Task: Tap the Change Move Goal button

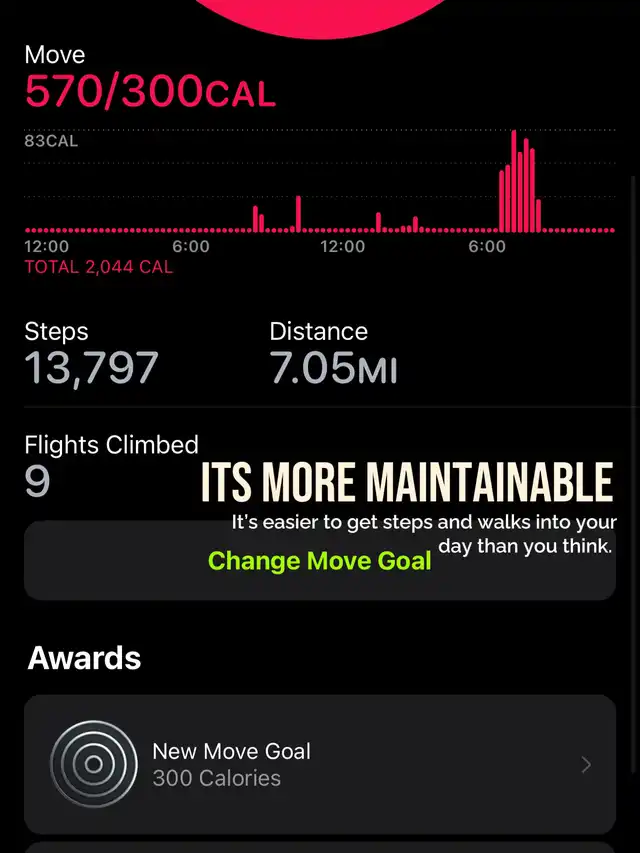Action: pos(319,560)
